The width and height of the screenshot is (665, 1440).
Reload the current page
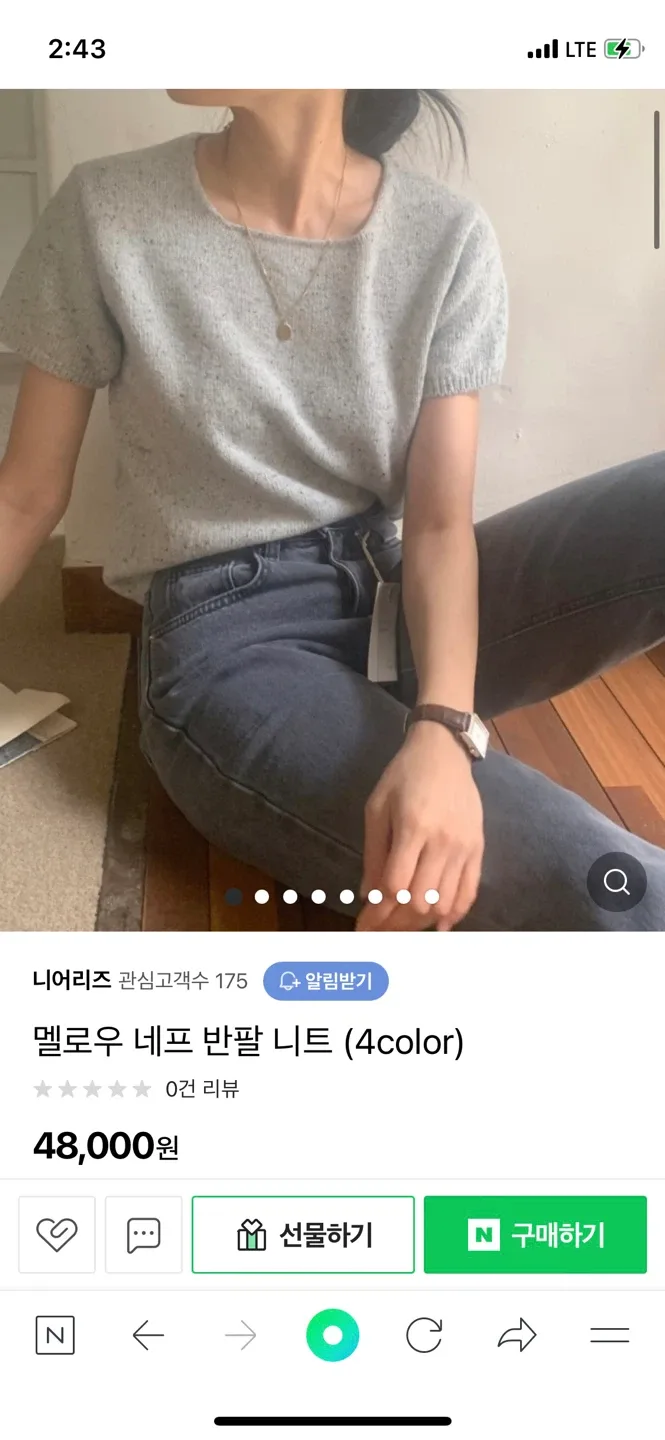(x=424, y=1335)
